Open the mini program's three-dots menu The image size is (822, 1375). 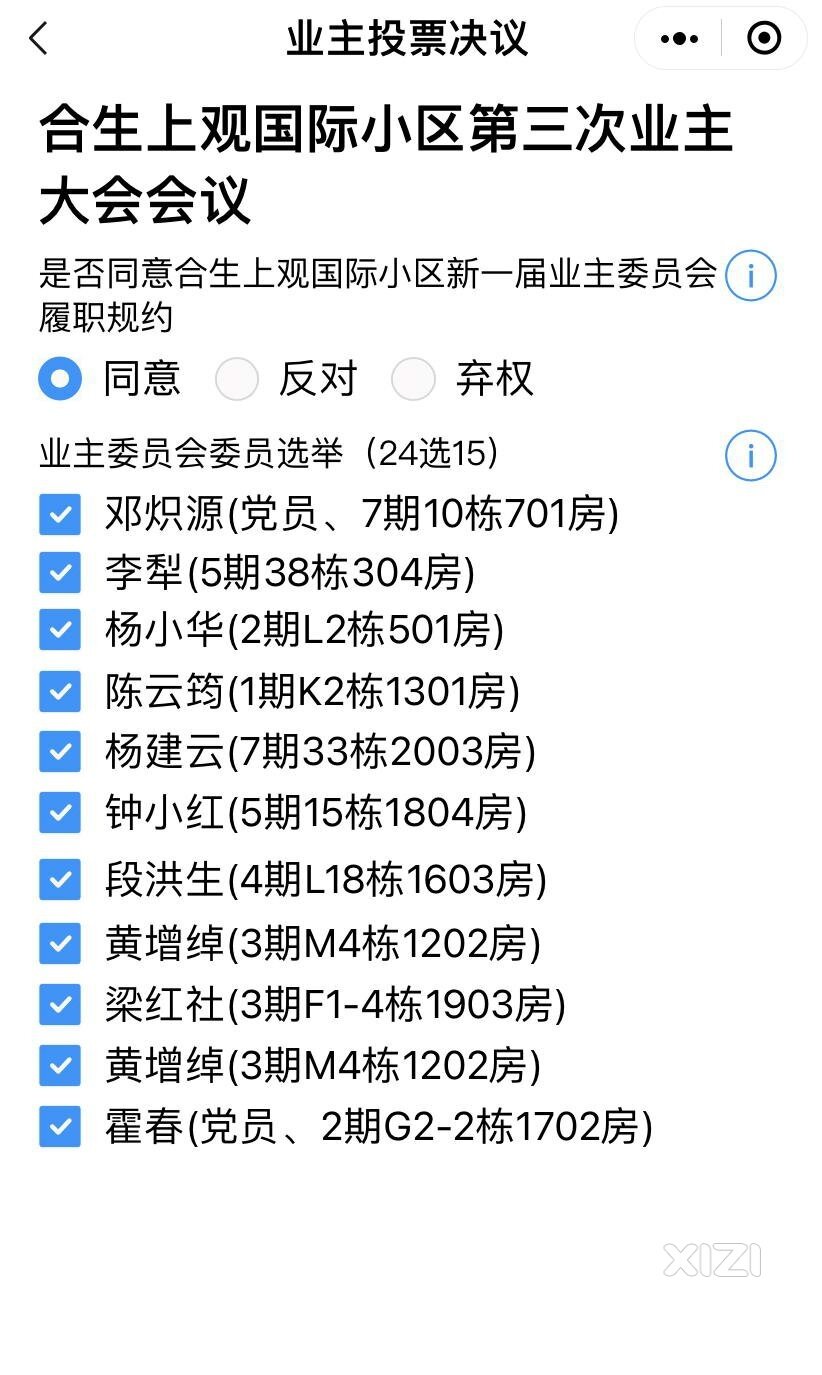coord(680,39)
